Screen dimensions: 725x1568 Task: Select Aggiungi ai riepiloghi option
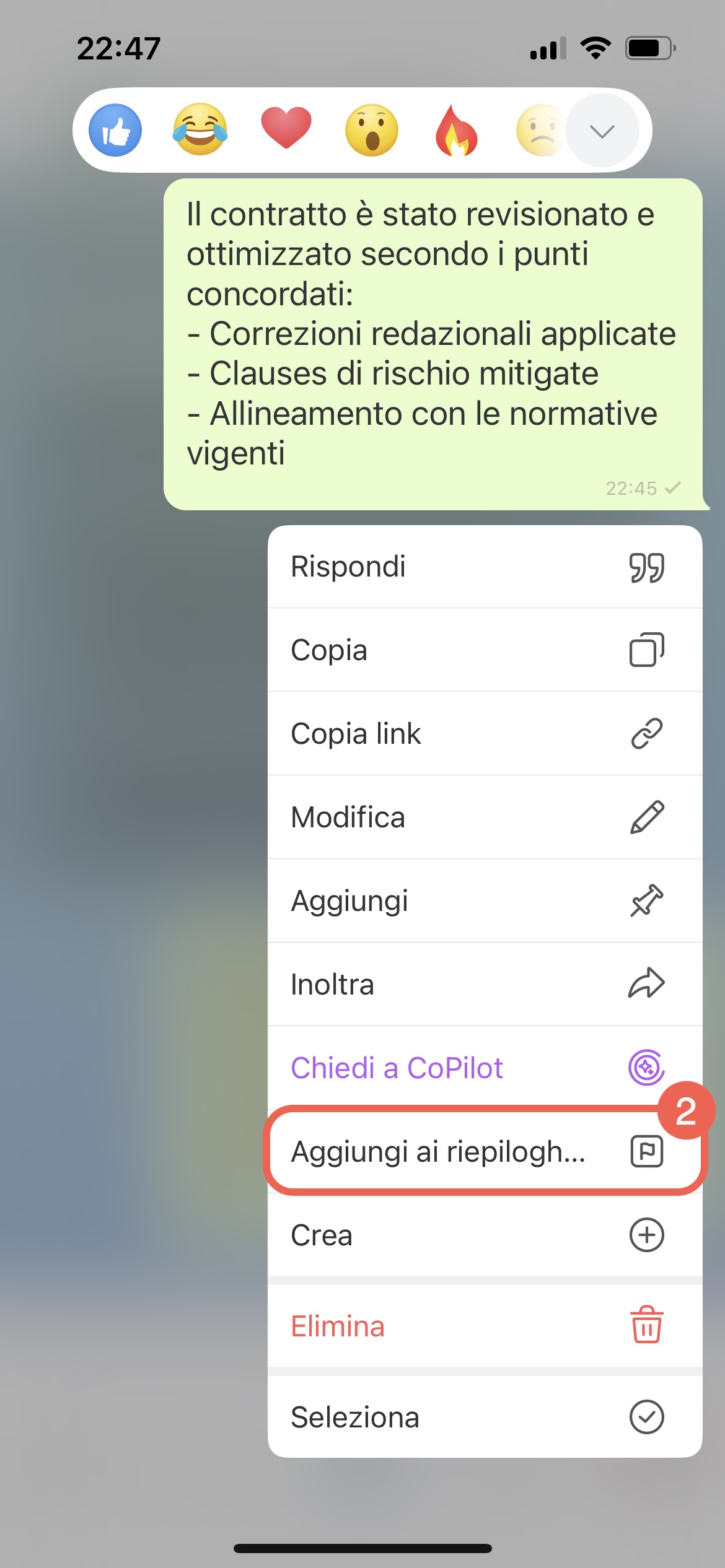(x=485, y=1152)
